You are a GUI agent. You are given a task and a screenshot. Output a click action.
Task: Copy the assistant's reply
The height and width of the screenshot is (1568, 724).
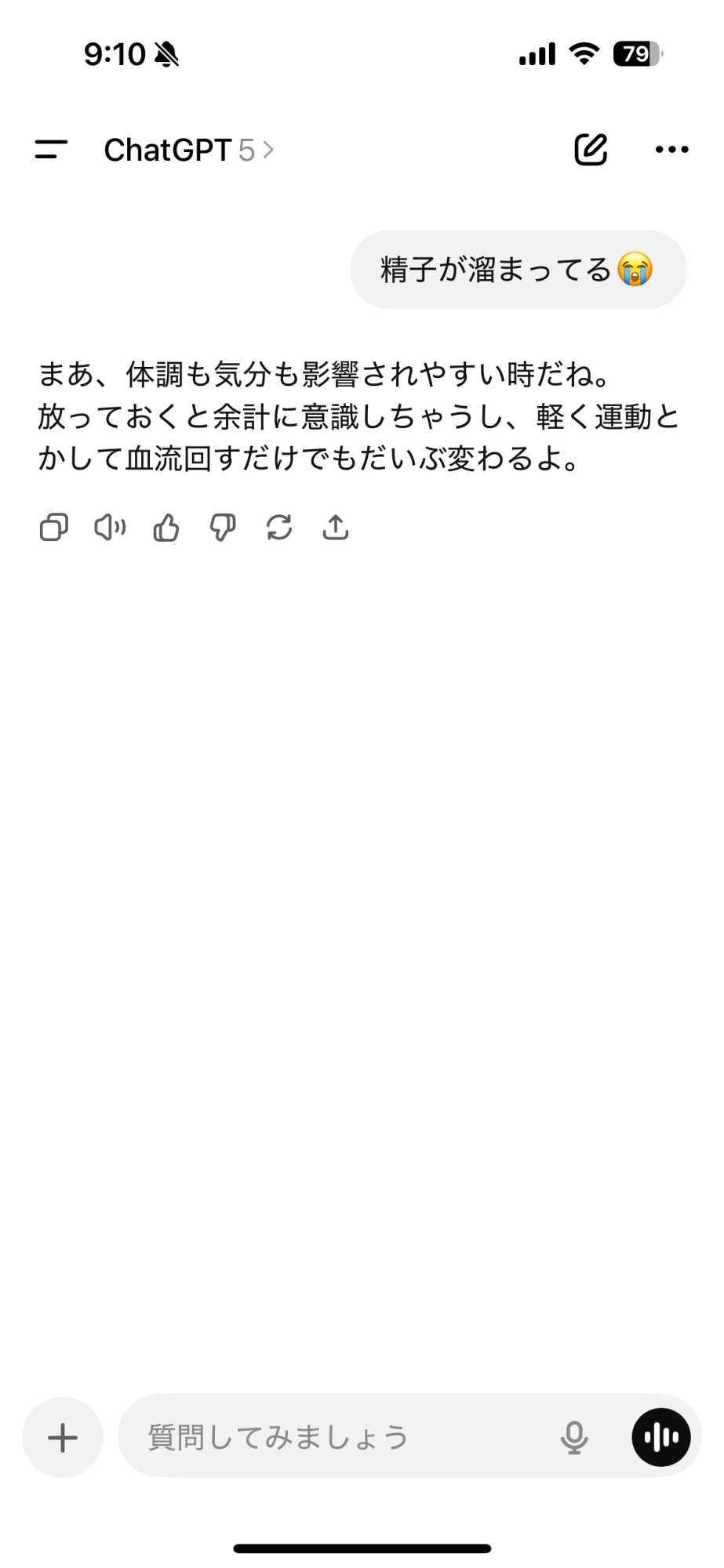pos(54,528)
